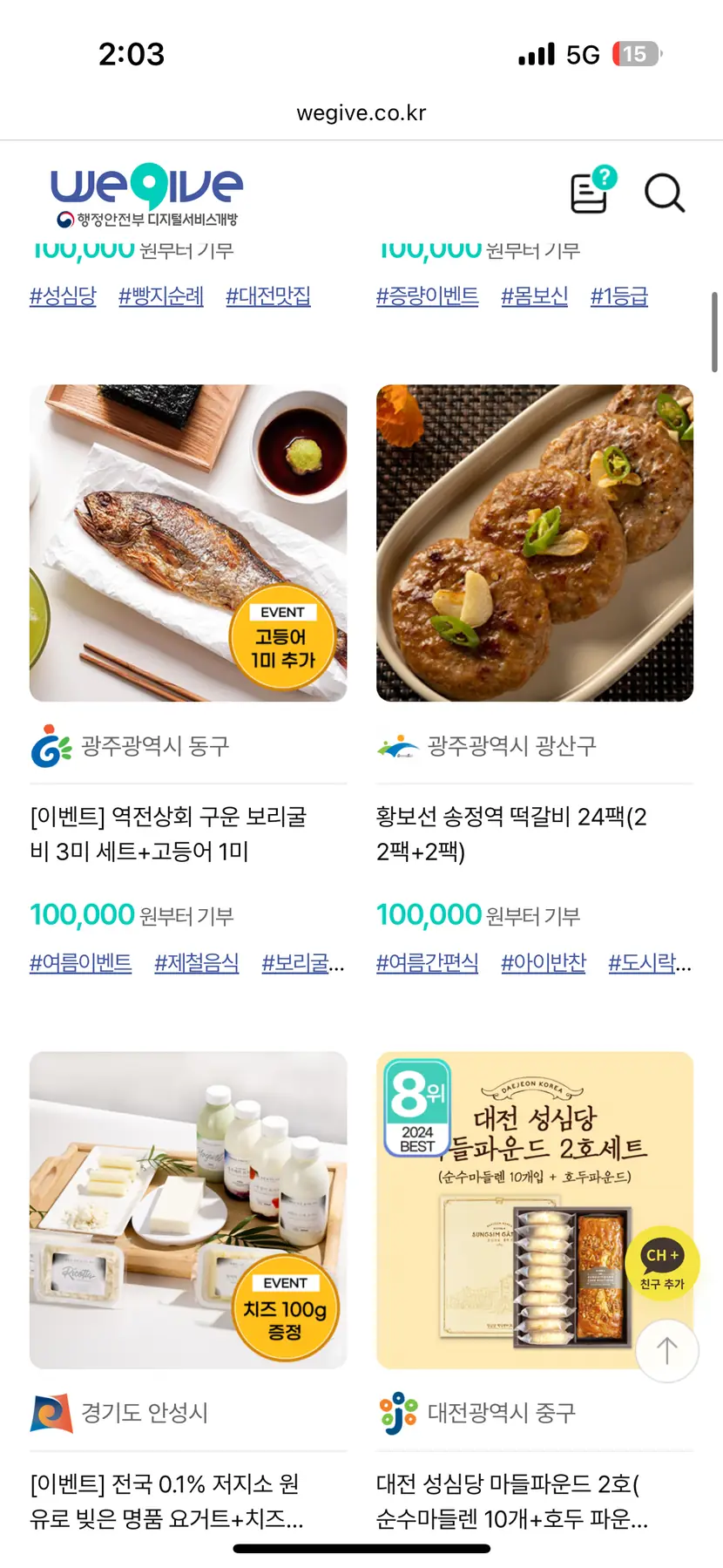Go to the wegive home logo
This screenshot has width=723, height=1568.
click(x=146, y=193)
